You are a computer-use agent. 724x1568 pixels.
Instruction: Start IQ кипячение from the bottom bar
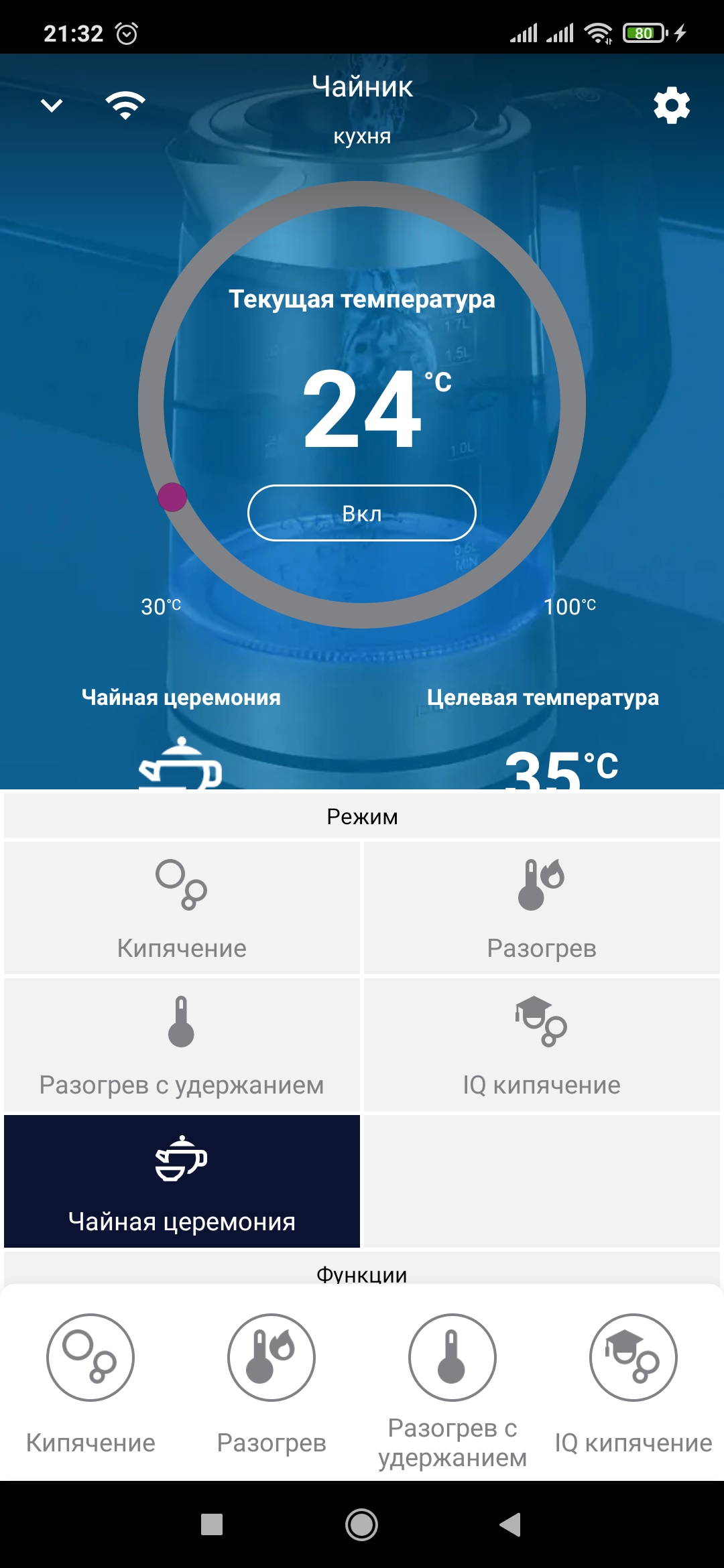[x=633, y=1358]
